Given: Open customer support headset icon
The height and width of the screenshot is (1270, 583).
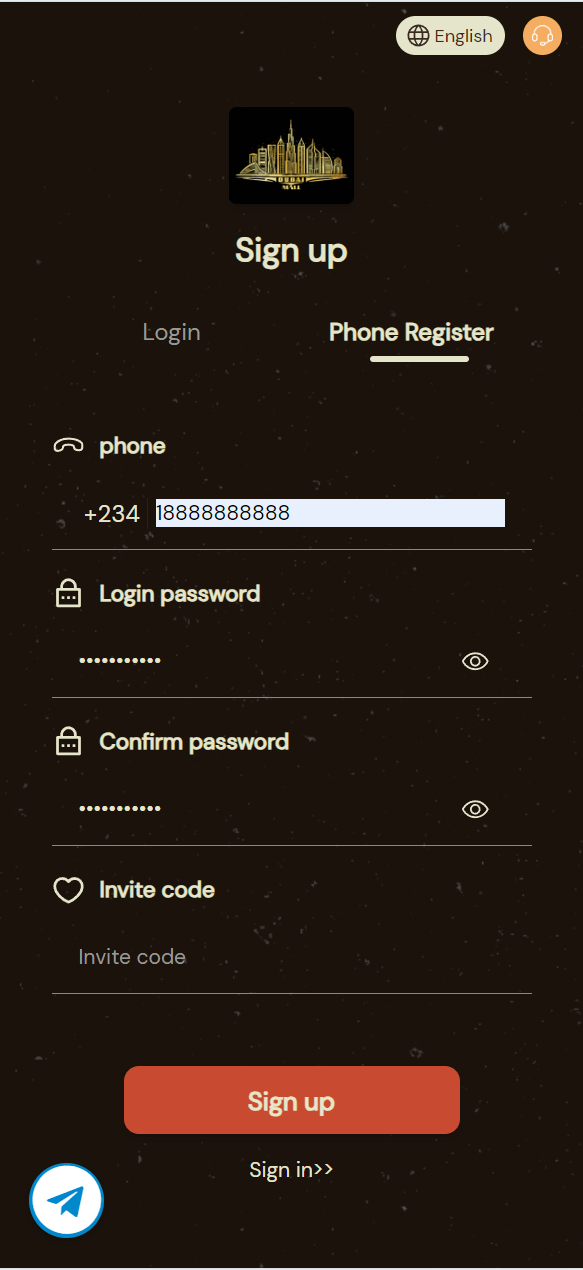Looking at the screenshot, I should 542,36.
